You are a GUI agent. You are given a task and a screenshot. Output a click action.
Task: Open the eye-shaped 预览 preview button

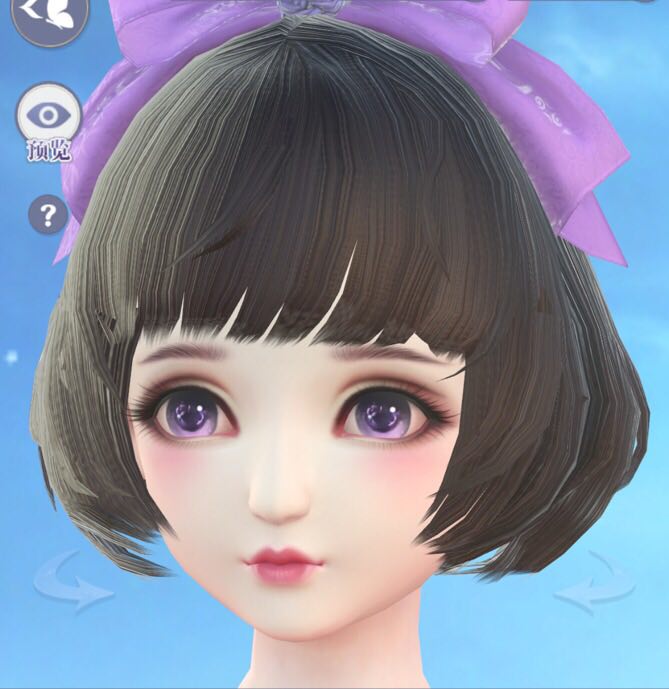click(47, 117)
